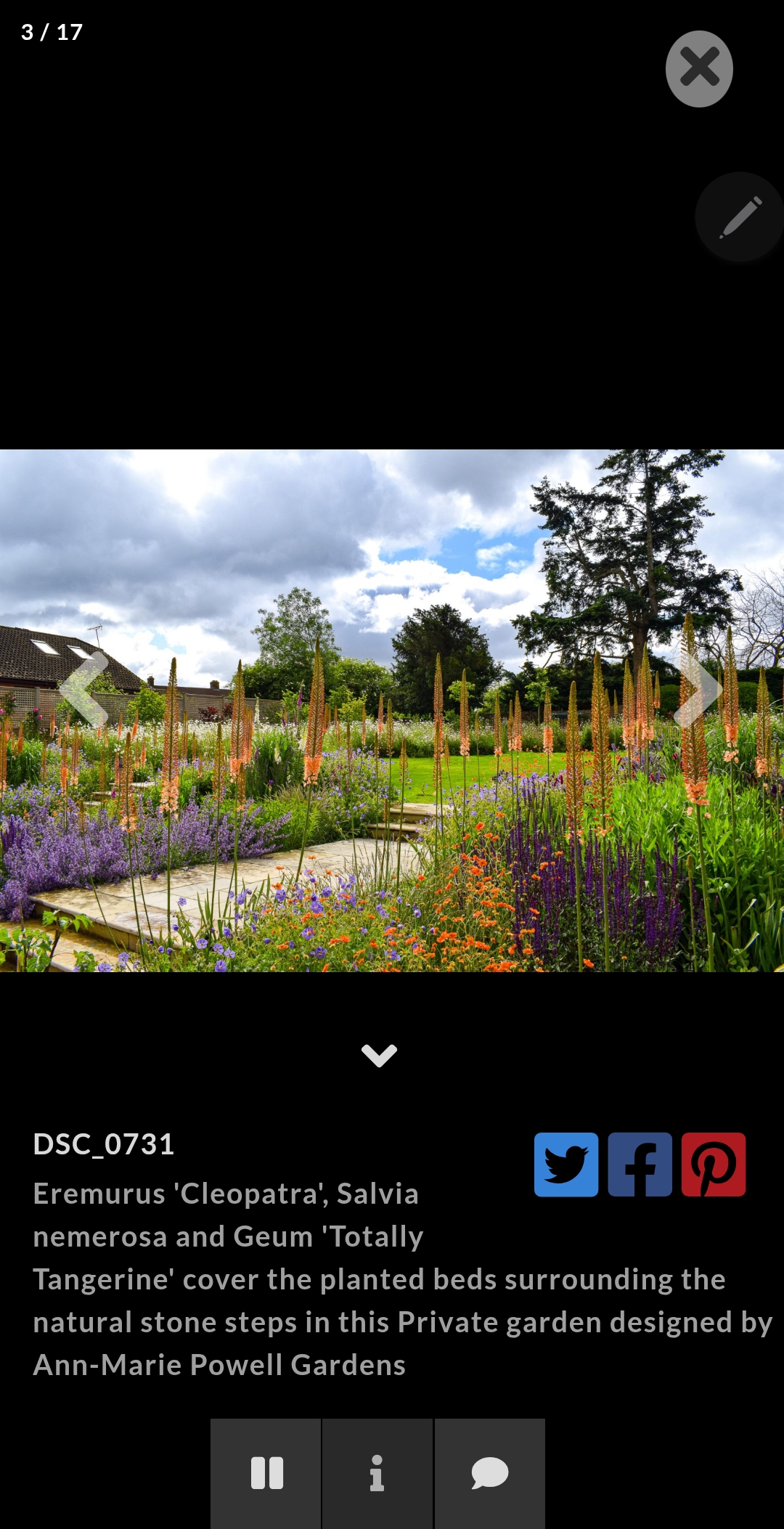This screenshot has width=784, height=1529.
Task: Pause the slideshow
Action: click(266, 1473)
